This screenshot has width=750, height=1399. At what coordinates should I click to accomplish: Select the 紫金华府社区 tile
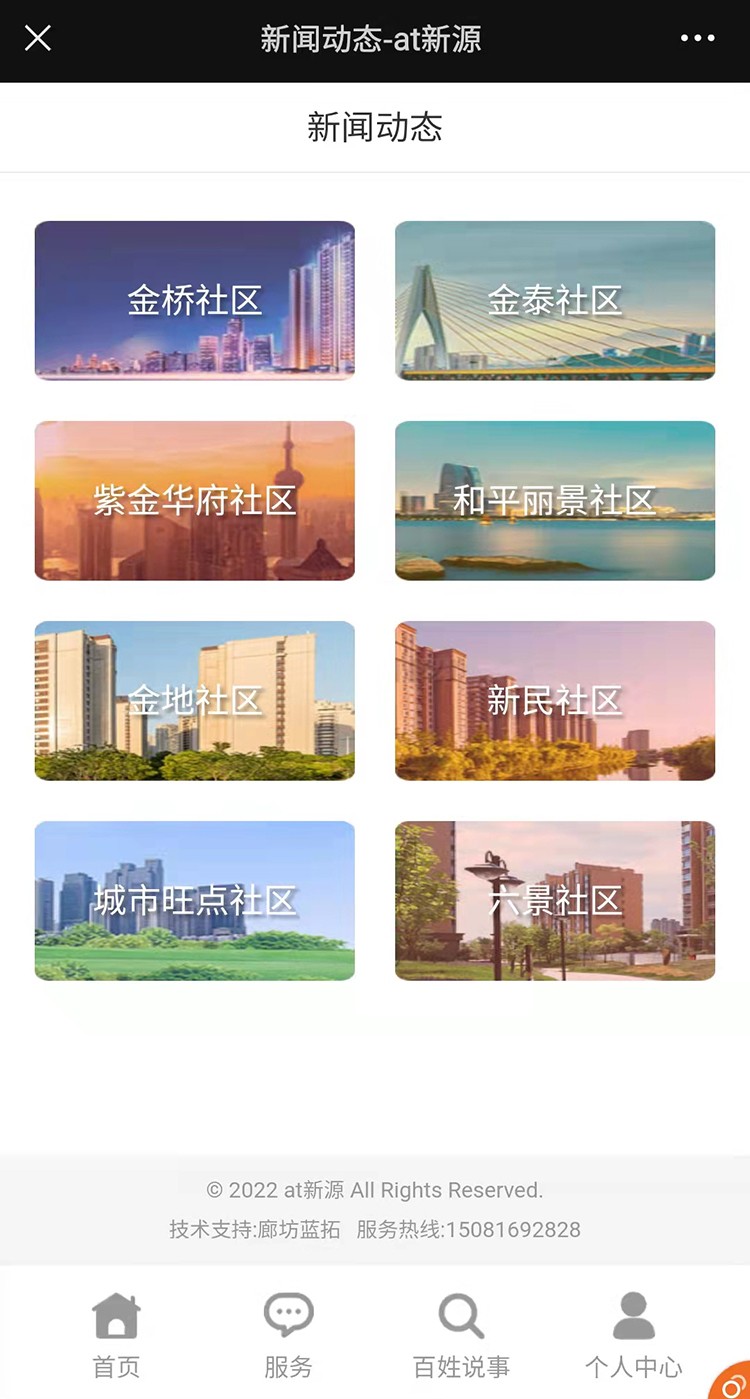tap(195, 500)
